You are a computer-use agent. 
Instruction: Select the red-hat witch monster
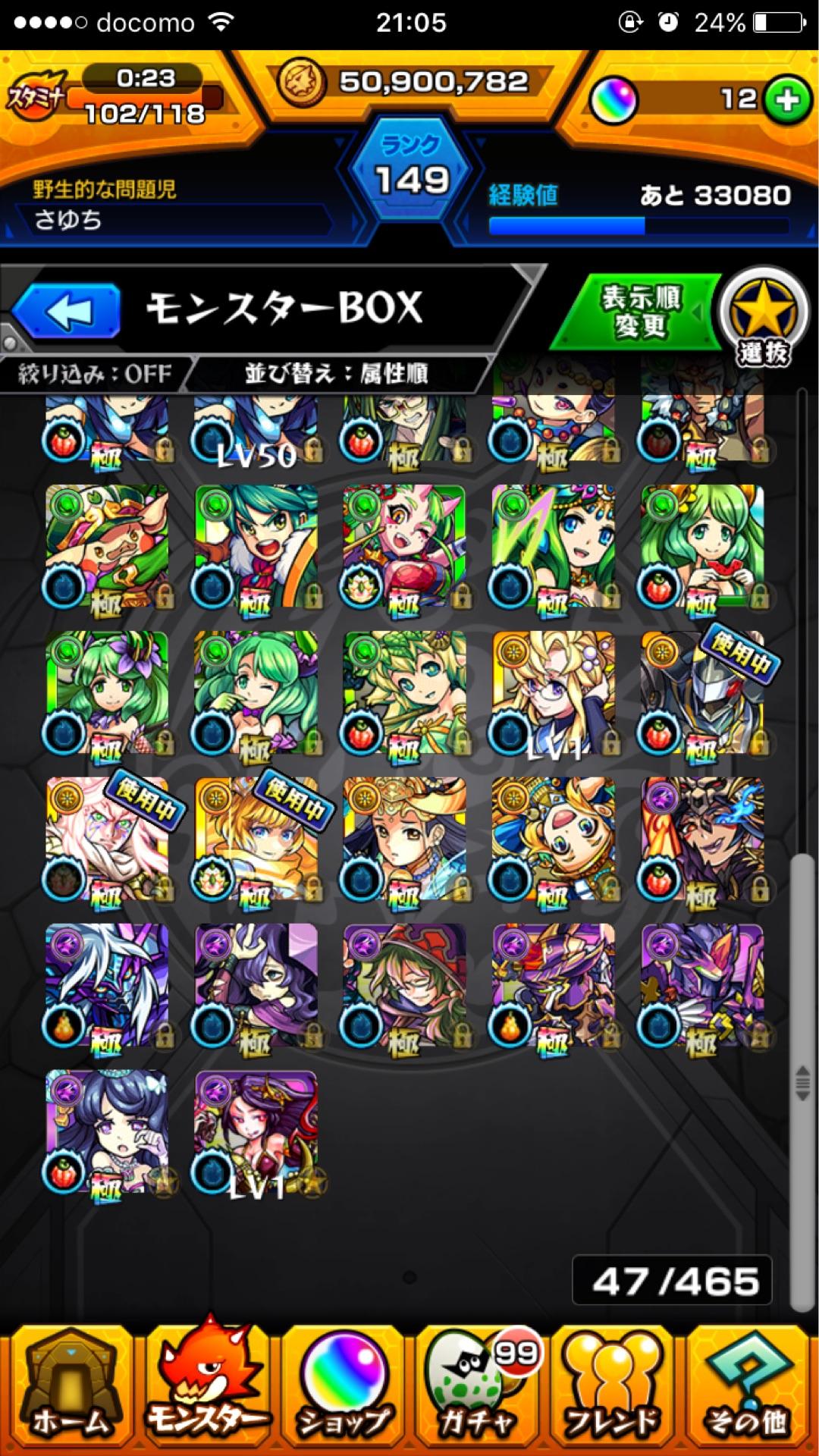point(404,986)
